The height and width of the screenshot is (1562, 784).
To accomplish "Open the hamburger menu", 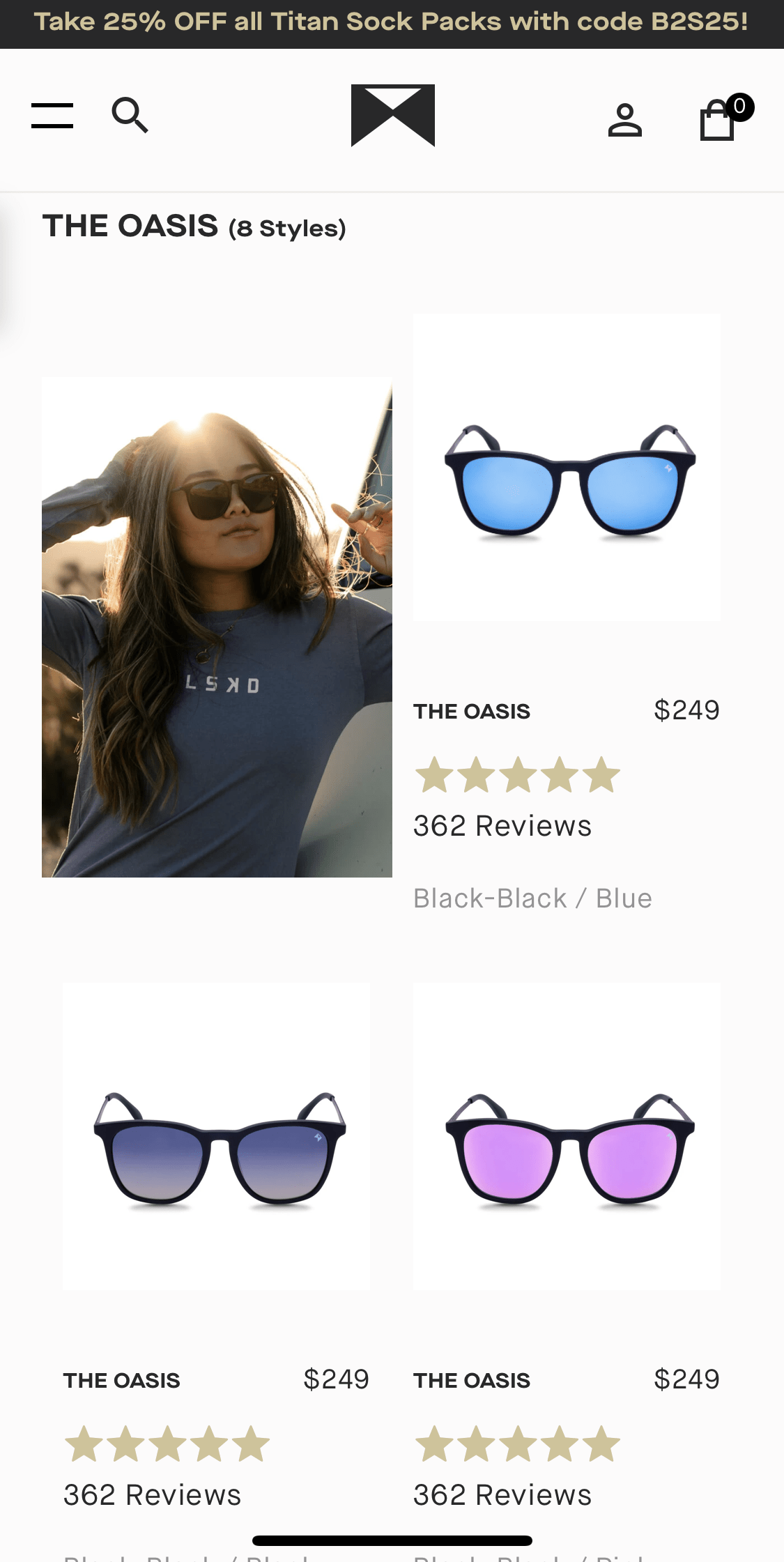I will [x=52, y=116].
